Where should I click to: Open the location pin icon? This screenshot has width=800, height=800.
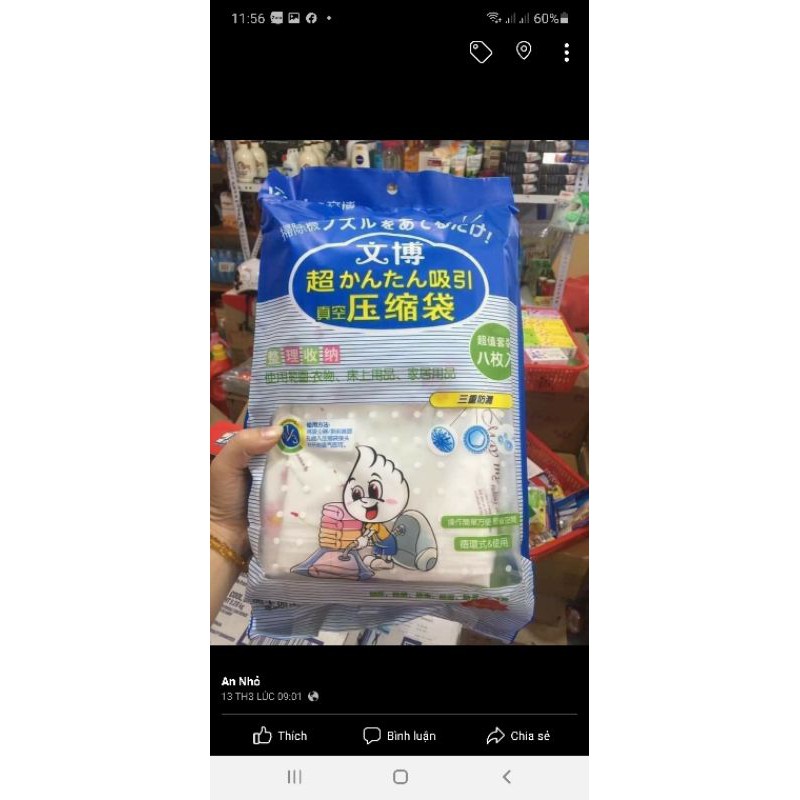click(523, 51)
